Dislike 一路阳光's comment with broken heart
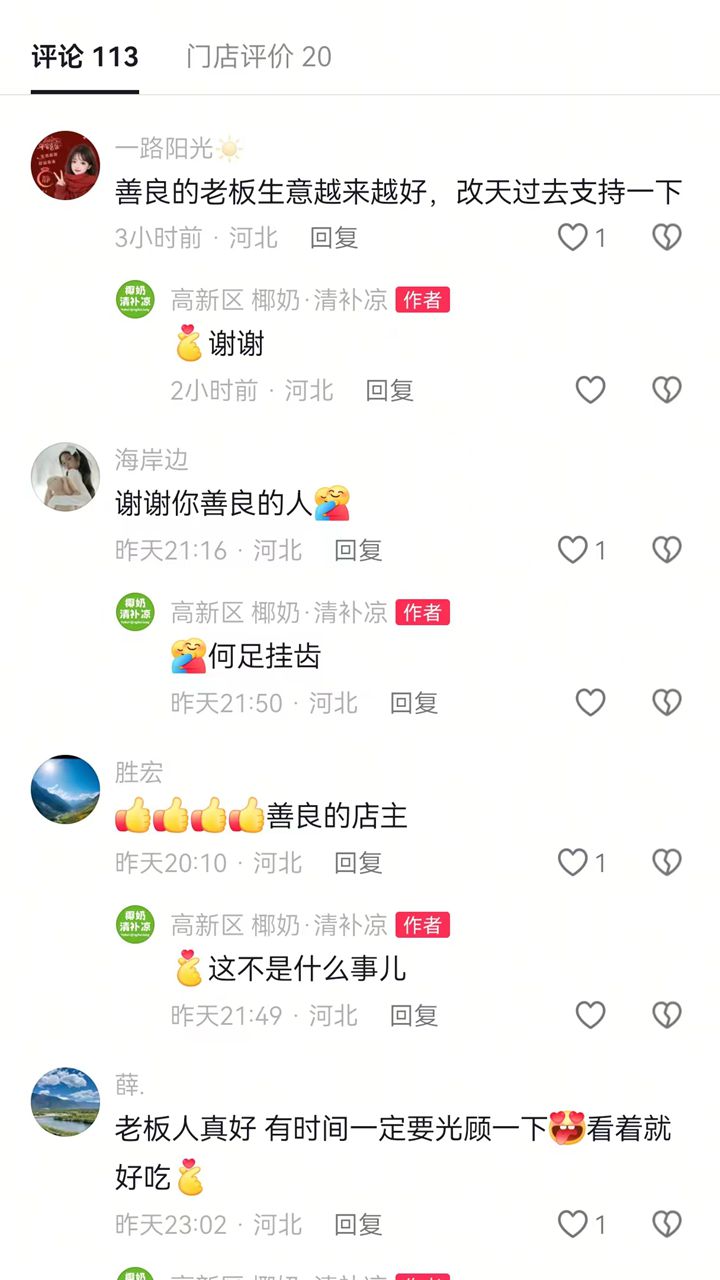The image size is (720, 1280). pos(666,238)
